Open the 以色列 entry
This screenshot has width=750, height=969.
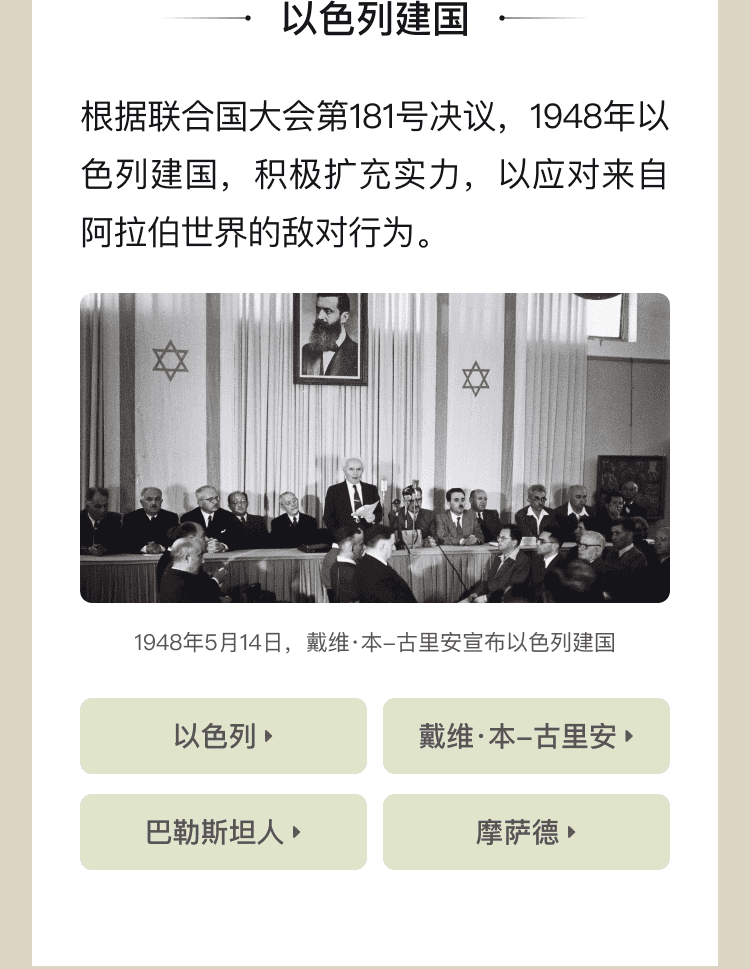(x=223, y=737)
